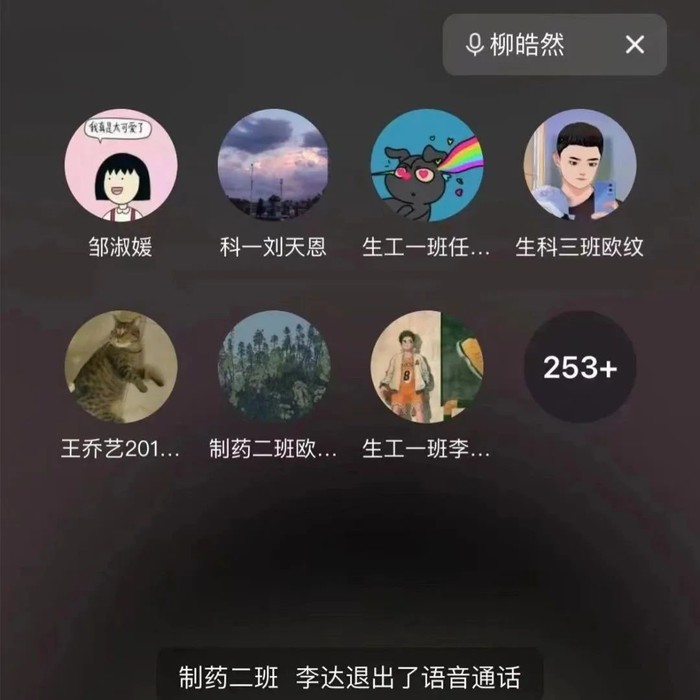Viewport: 700px width, 700px height.
Task: Show the 253+ more participants
Action: point(580,366)
